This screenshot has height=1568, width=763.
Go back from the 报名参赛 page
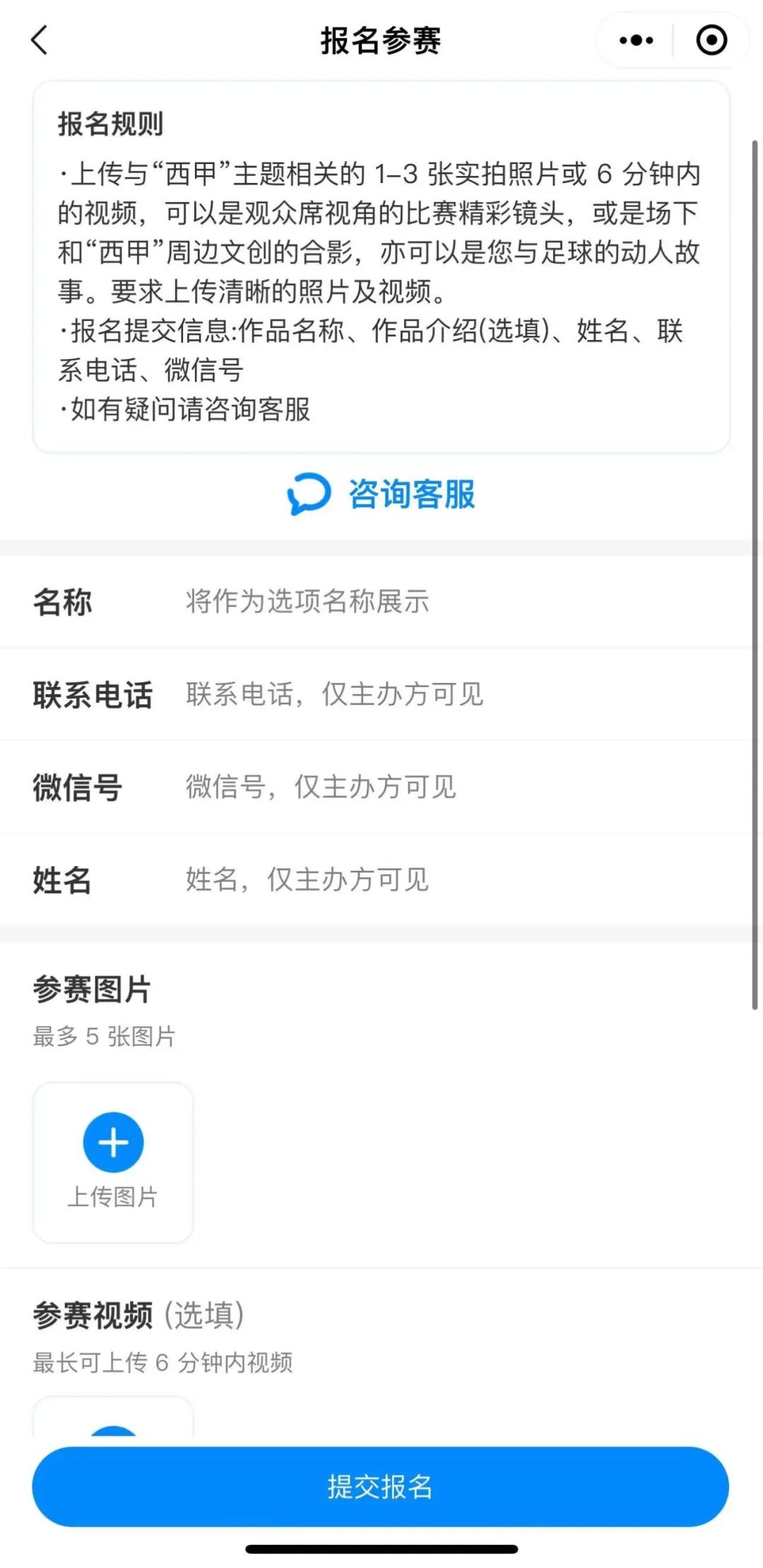tap(40, 40)
